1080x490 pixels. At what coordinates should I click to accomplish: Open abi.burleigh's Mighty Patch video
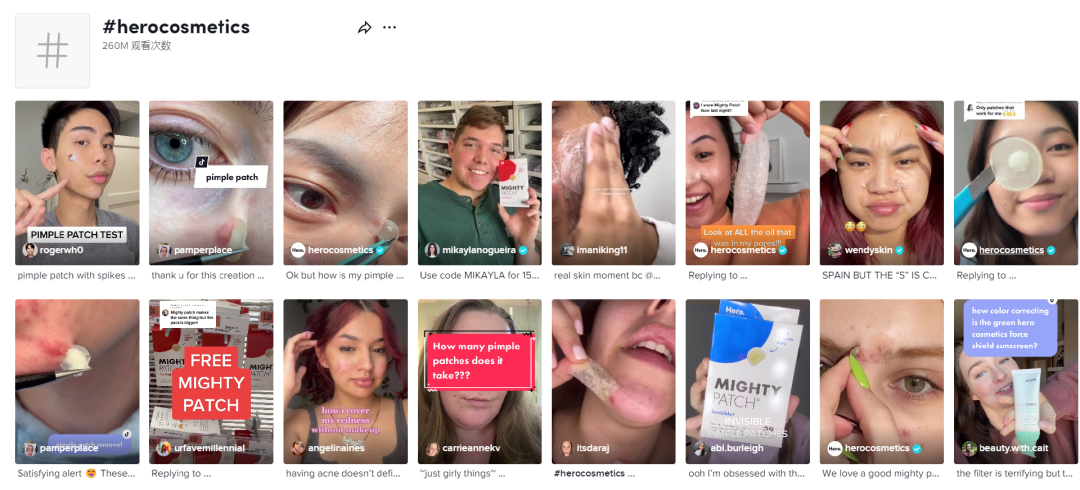point(747,380)
